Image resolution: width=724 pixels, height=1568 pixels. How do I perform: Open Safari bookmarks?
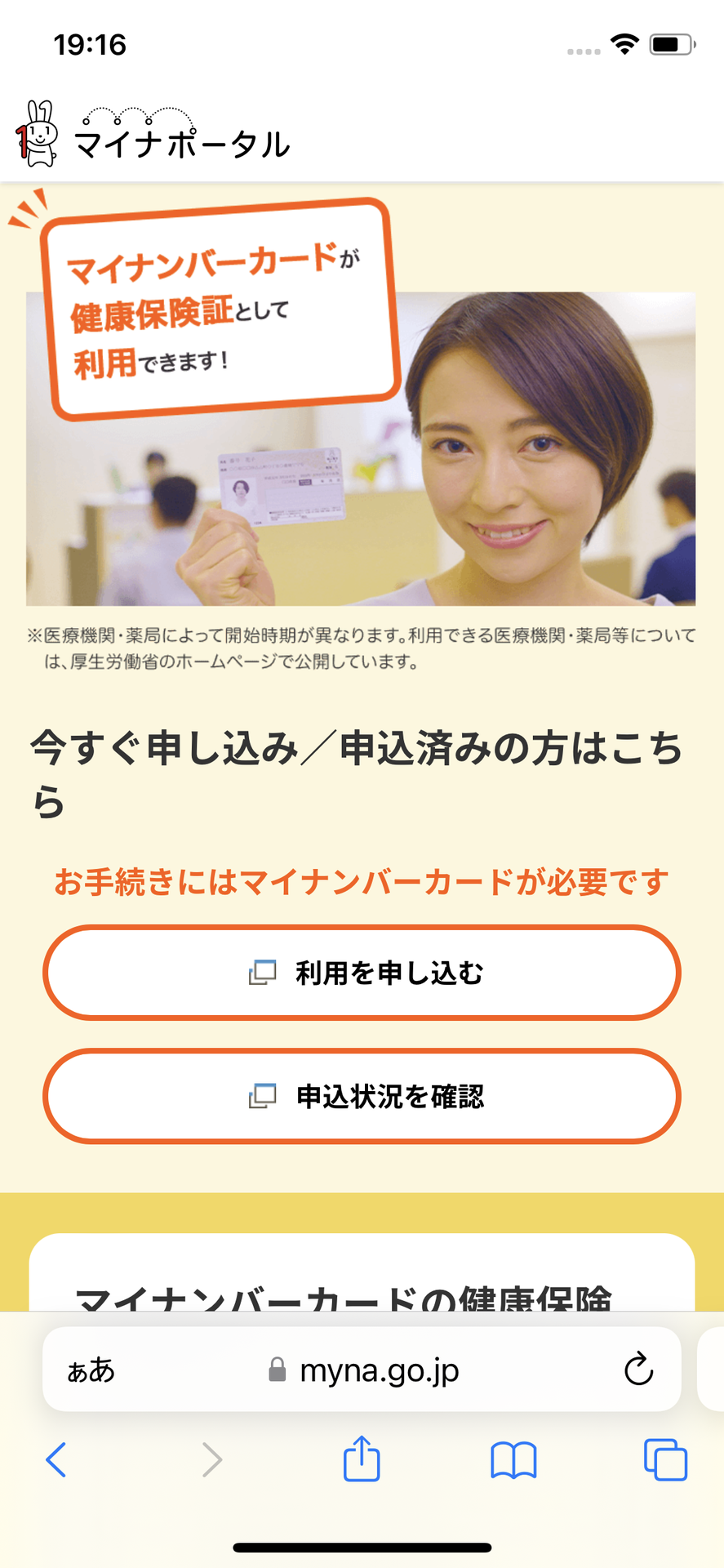[513, 1459]
